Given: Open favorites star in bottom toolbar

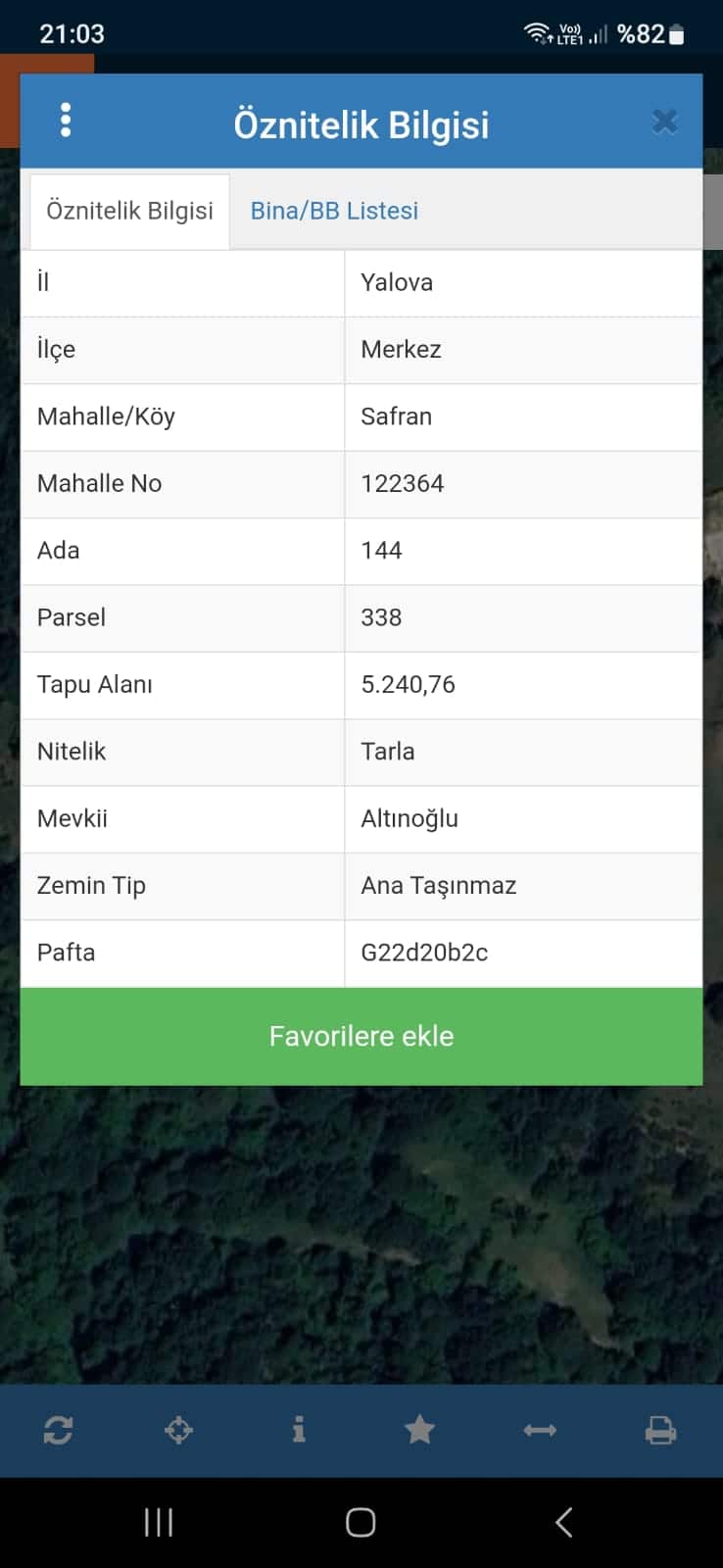Looking at the screenshot, I should pyautogui.click(x=419, y=1431).
